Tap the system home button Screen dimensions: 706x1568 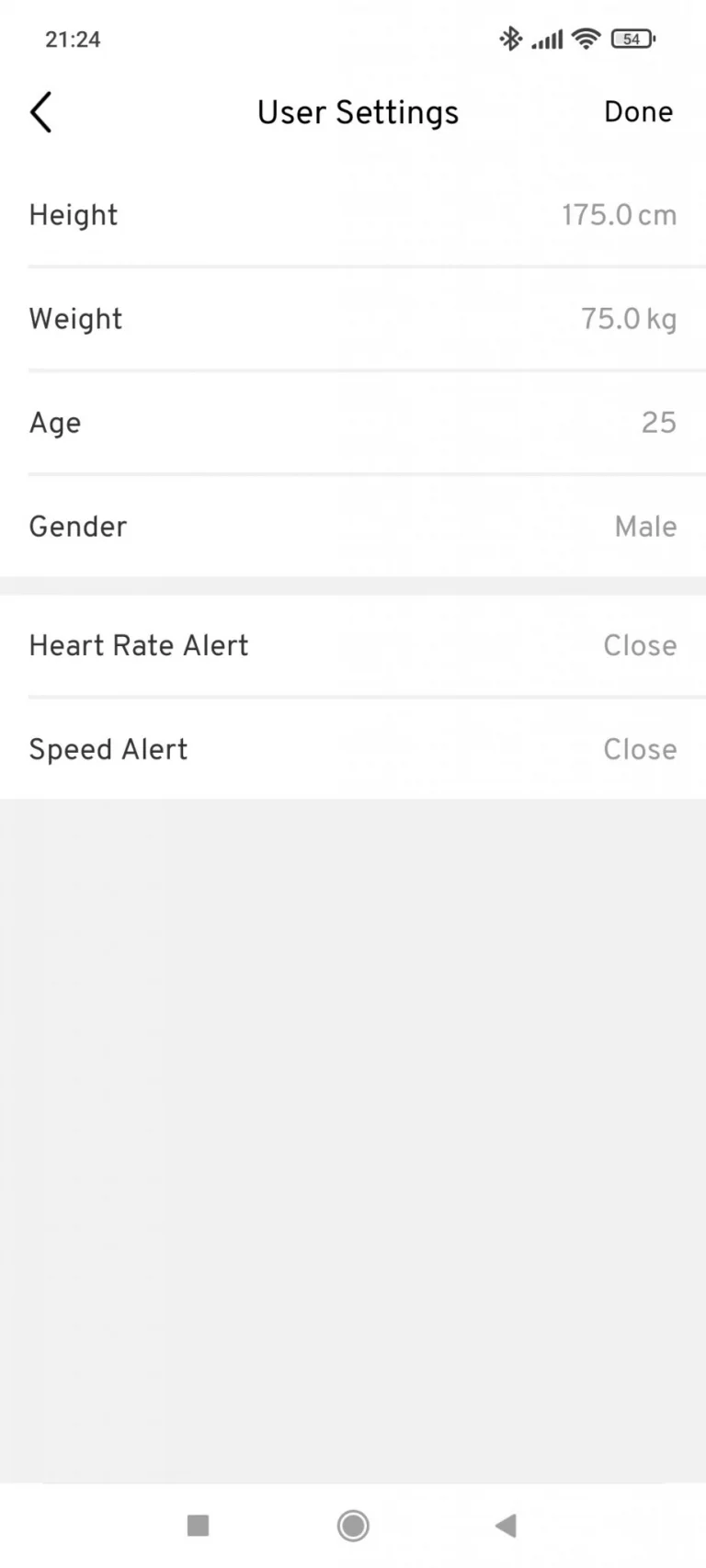pos(353,1526)
